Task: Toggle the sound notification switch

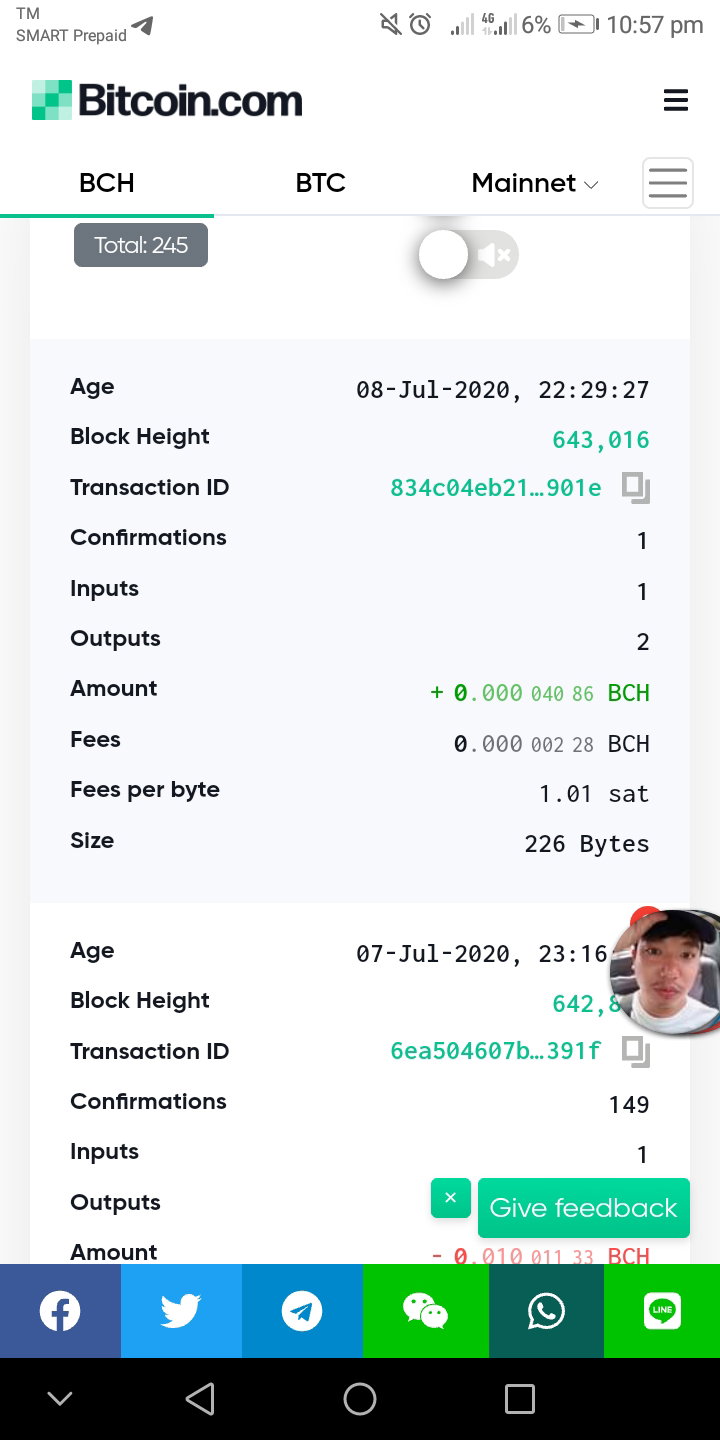Action: 468,255
